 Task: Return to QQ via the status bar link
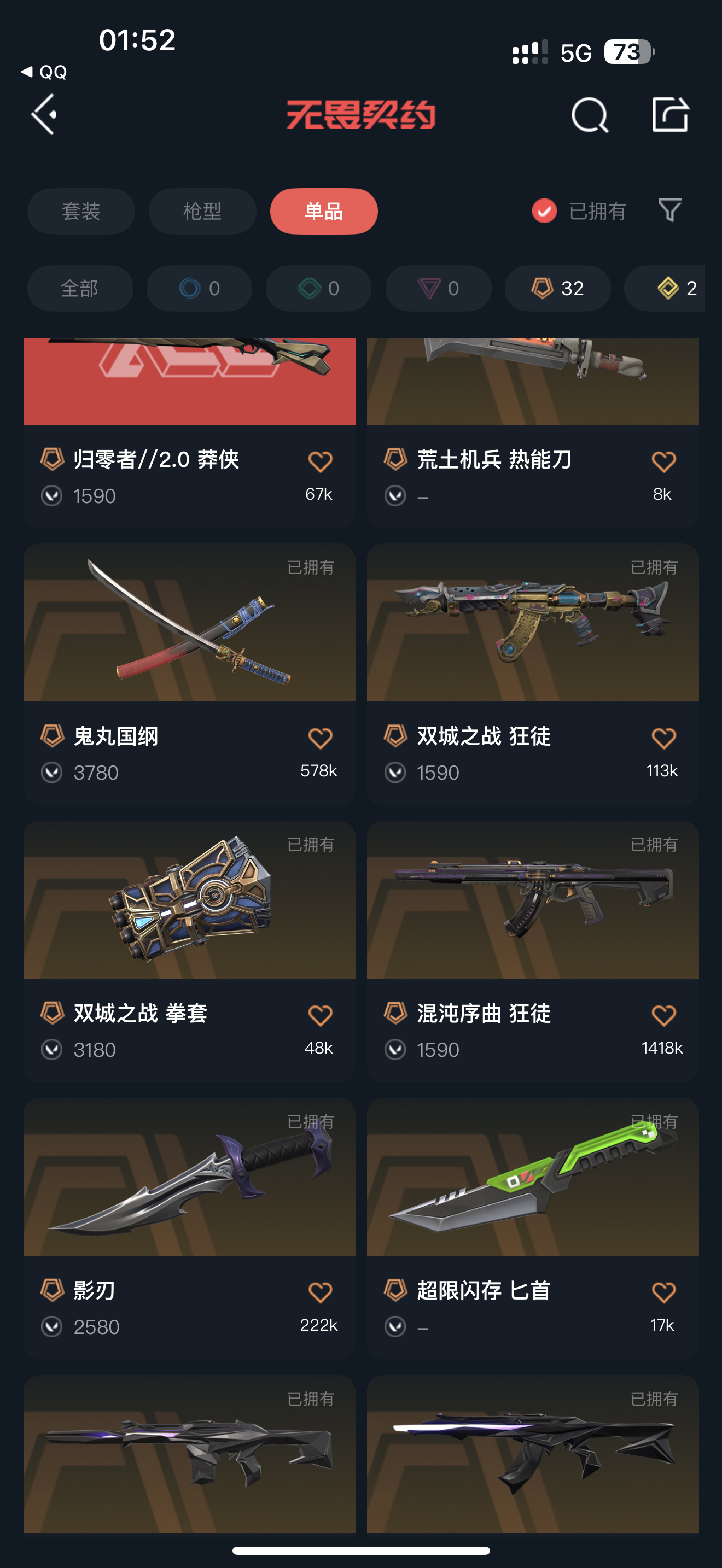click(44, 72)
